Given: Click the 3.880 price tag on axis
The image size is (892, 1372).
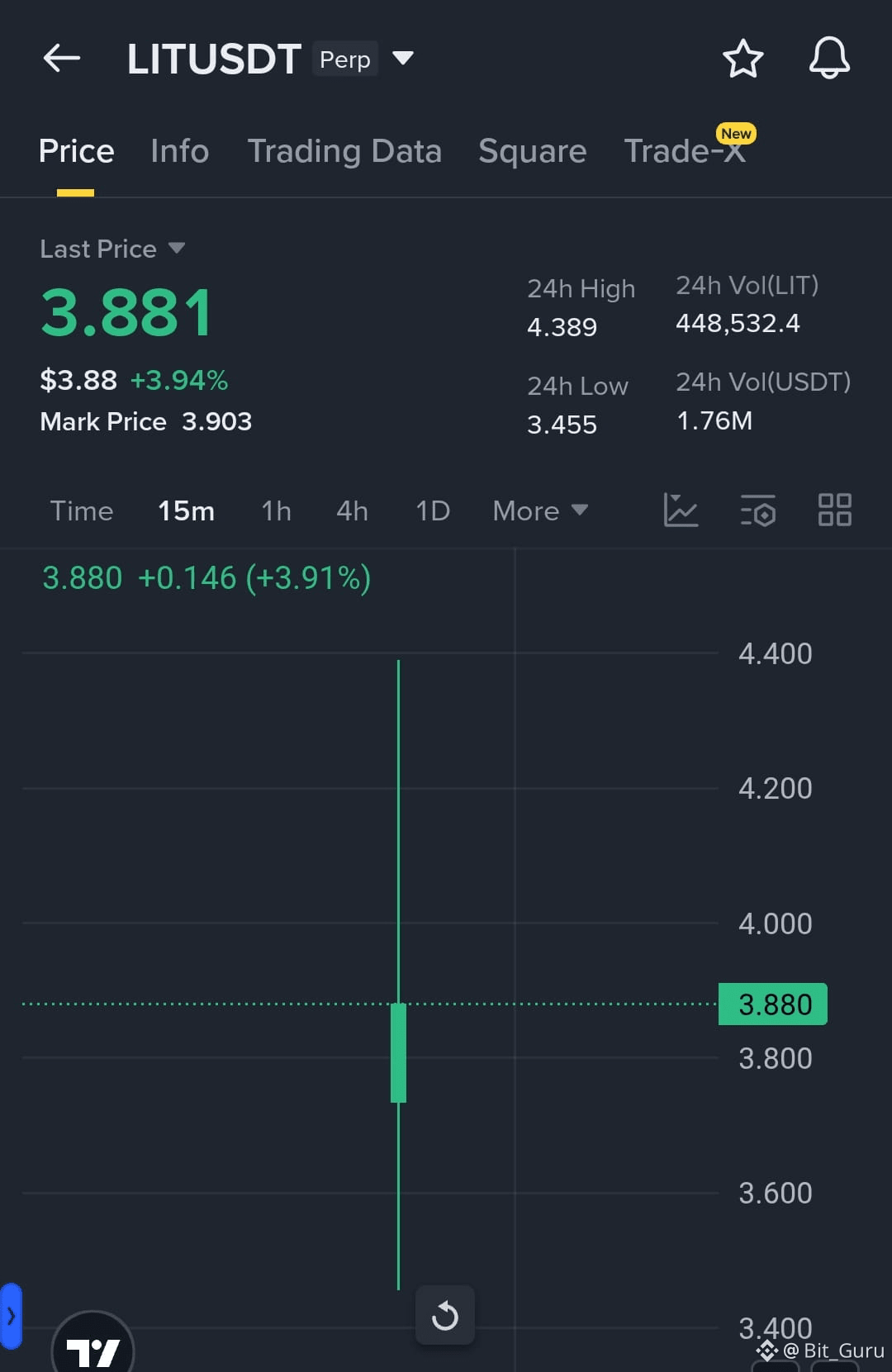Looking at the screenshot, I should click(772, 1004).
